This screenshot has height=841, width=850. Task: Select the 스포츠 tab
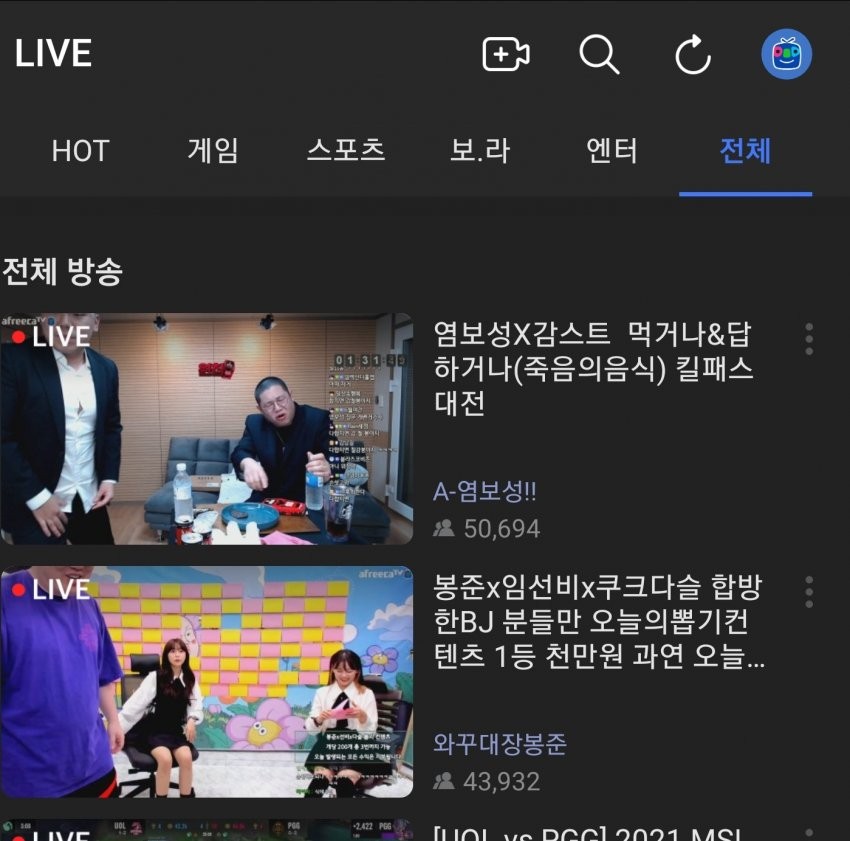pyautogui.click(x=345, y=151)
